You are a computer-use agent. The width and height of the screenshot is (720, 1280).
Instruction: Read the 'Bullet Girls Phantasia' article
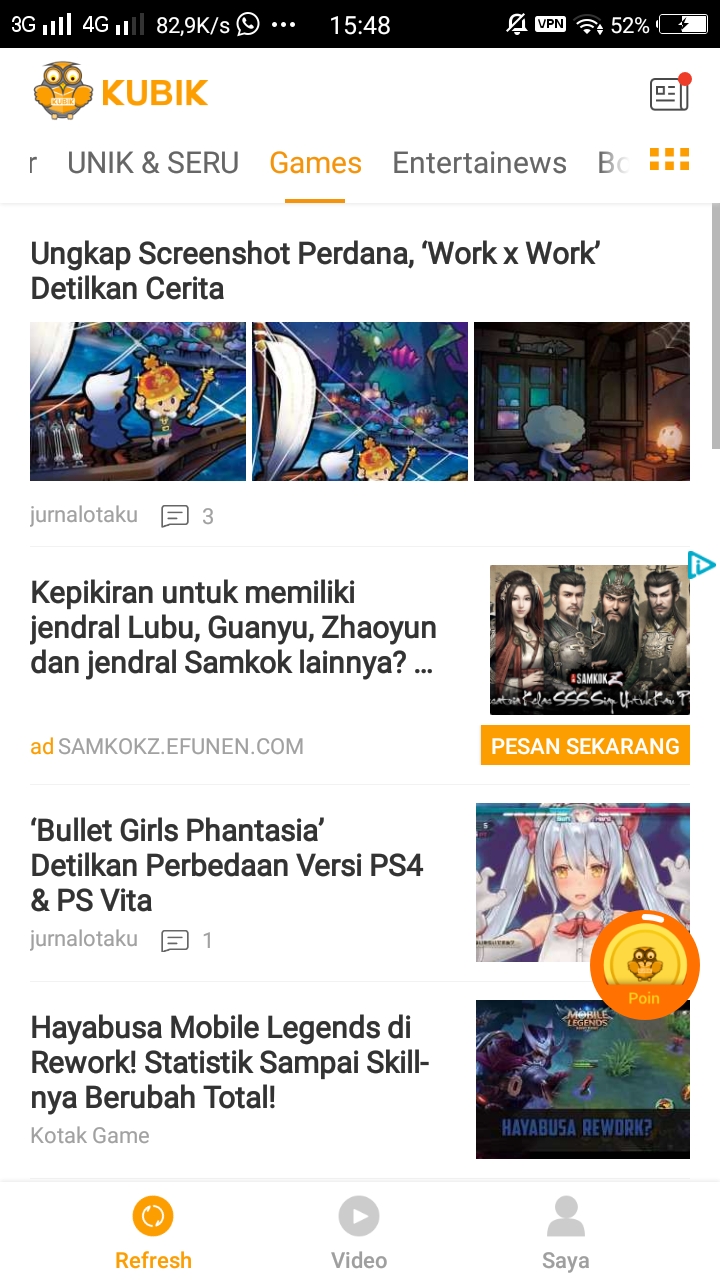[227, 865]
